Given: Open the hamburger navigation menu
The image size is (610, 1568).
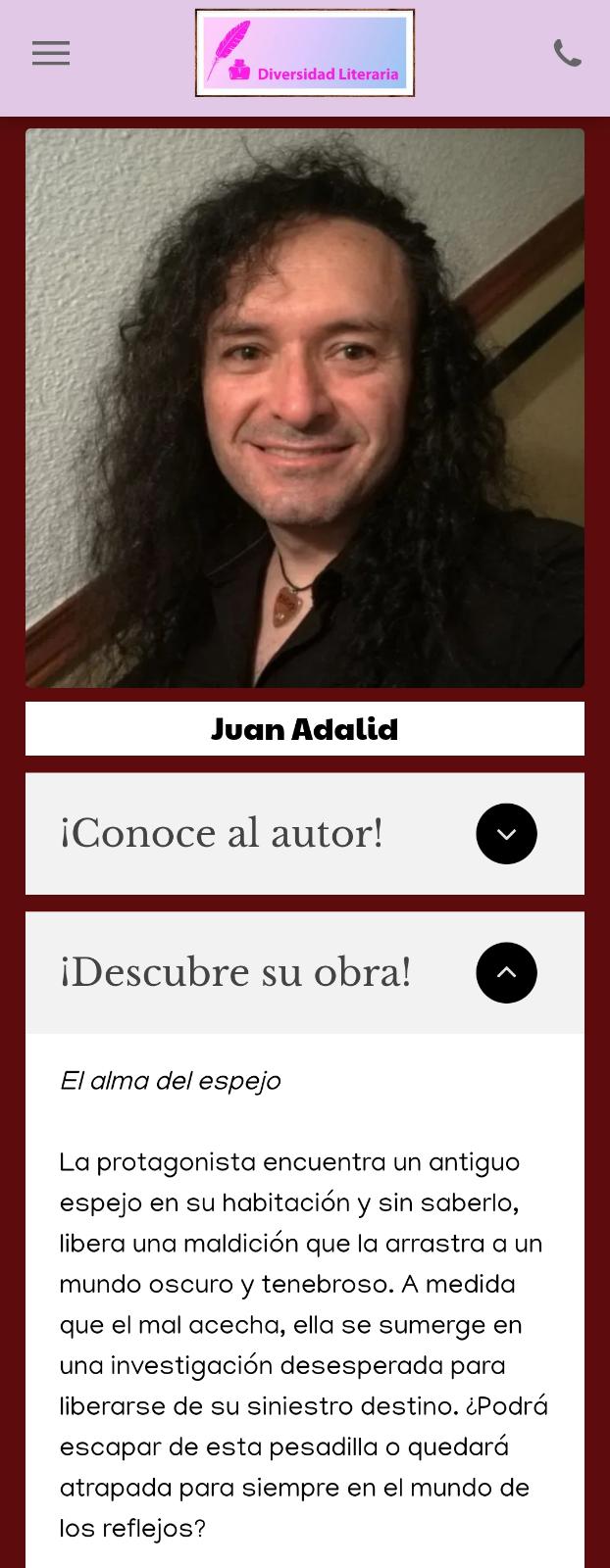Looking at the screenshot, I should pyautogui.click(x=51, y=53).
